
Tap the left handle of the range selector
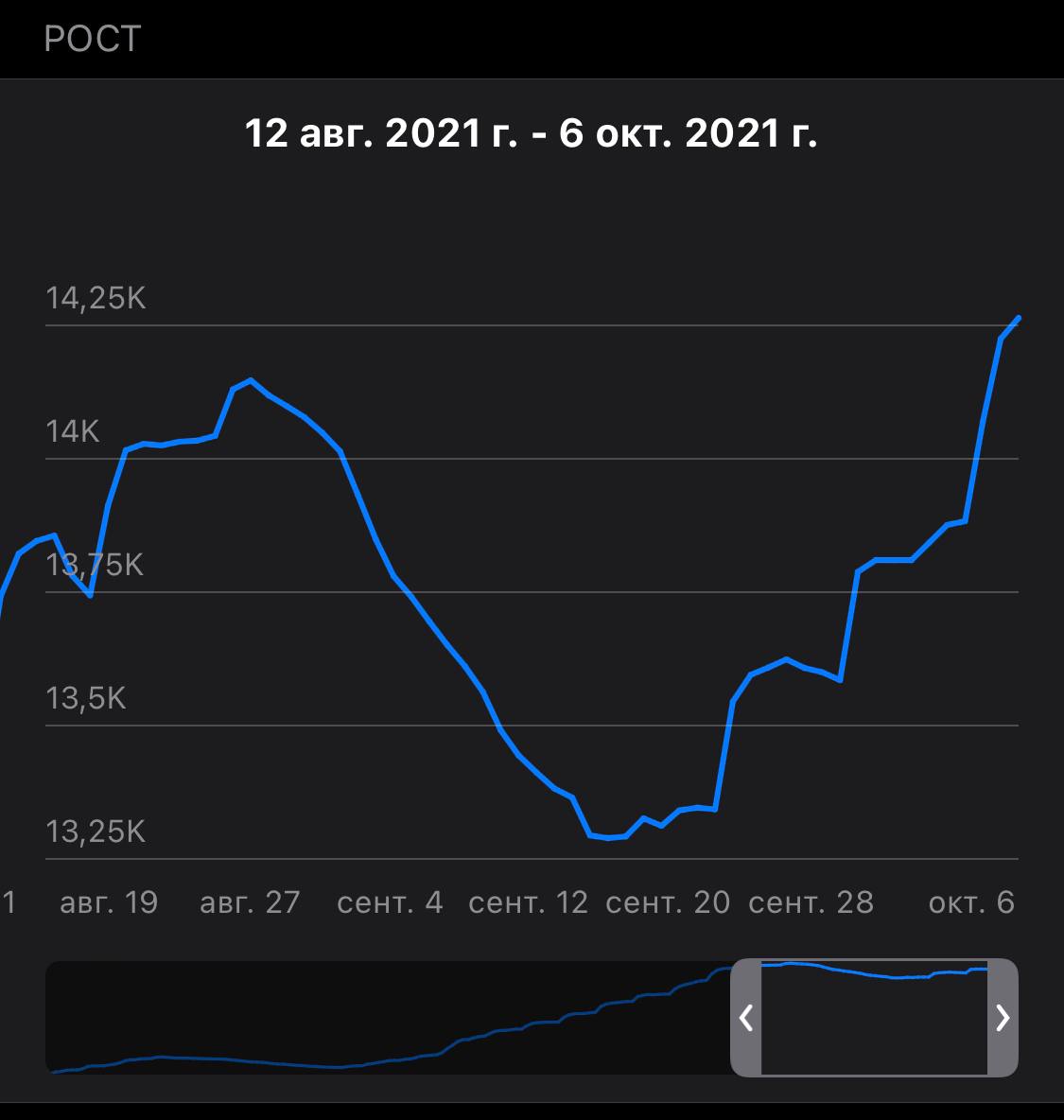(x=746, y=1018)
